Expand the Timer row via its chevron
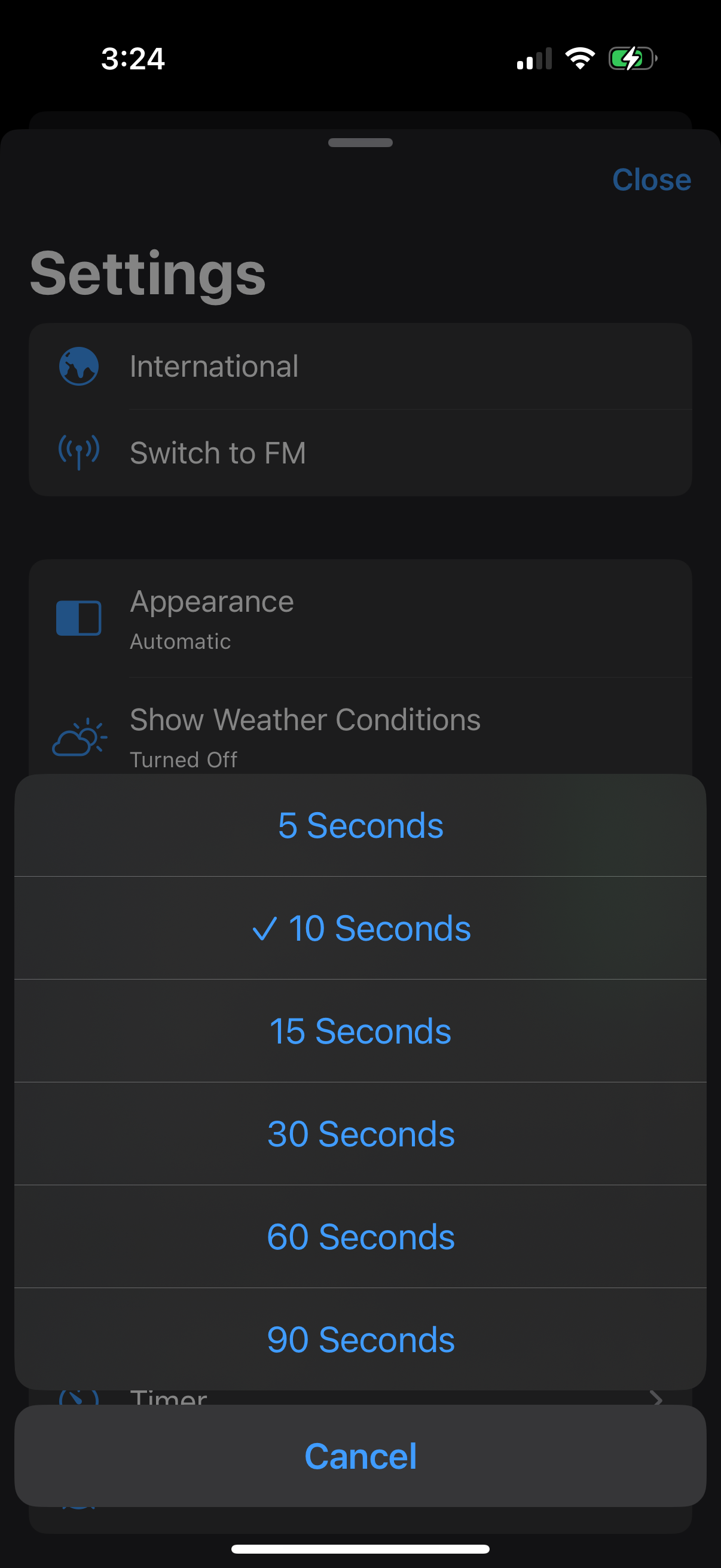This screenshot has width=721, height=1568. pos(657,1398)
